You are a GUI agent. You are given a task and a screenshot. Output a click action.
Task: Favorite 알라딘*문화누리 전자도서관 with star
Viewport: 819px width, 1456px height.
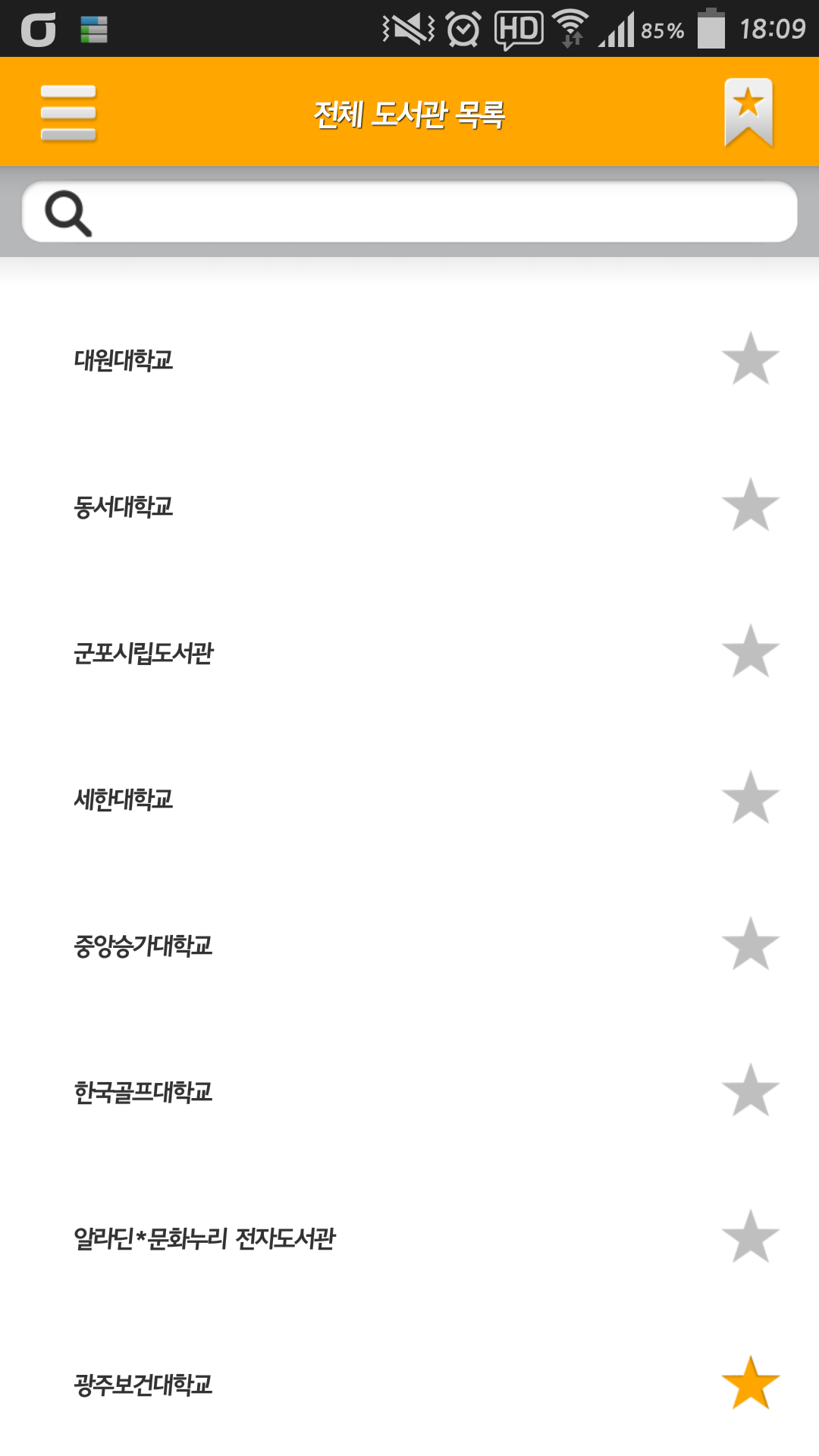[x=751, y=1237]
